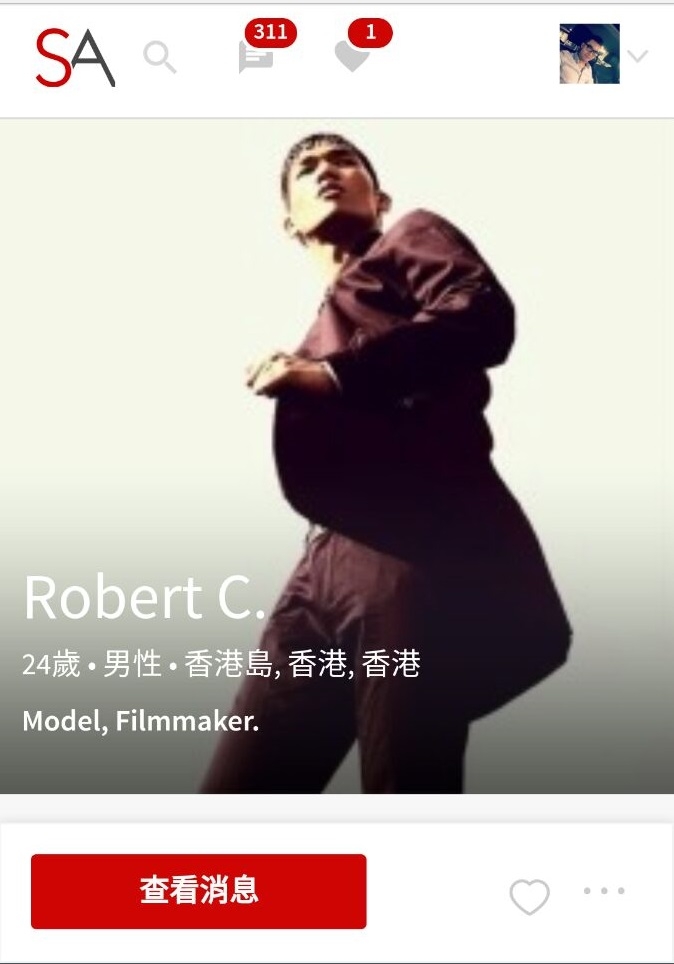Open the search magnifier icon

click(160, 57)
